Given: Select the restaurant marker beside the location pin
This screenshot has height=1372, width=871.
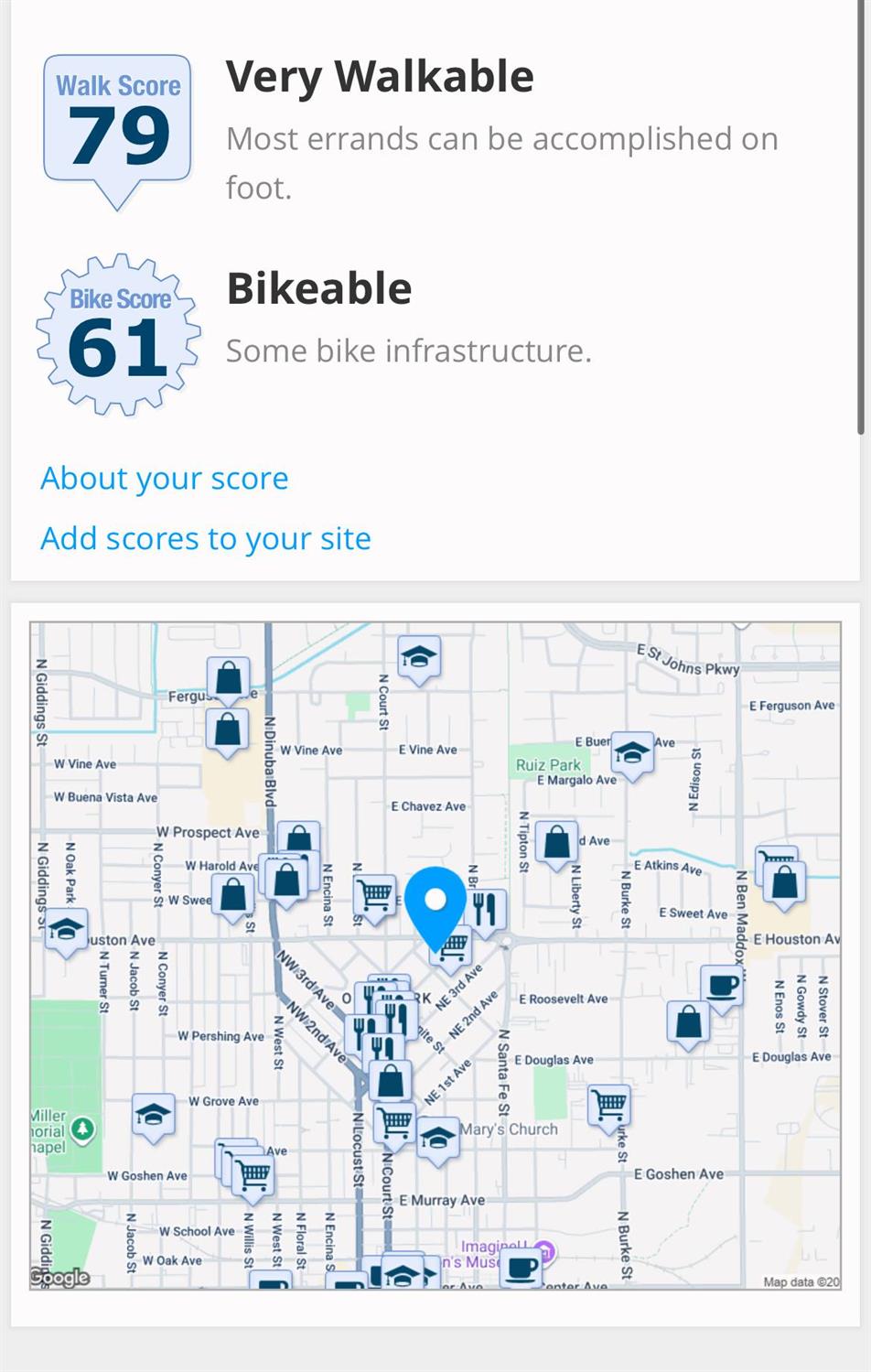Looking at the screenshot, I should coord(486,908).
